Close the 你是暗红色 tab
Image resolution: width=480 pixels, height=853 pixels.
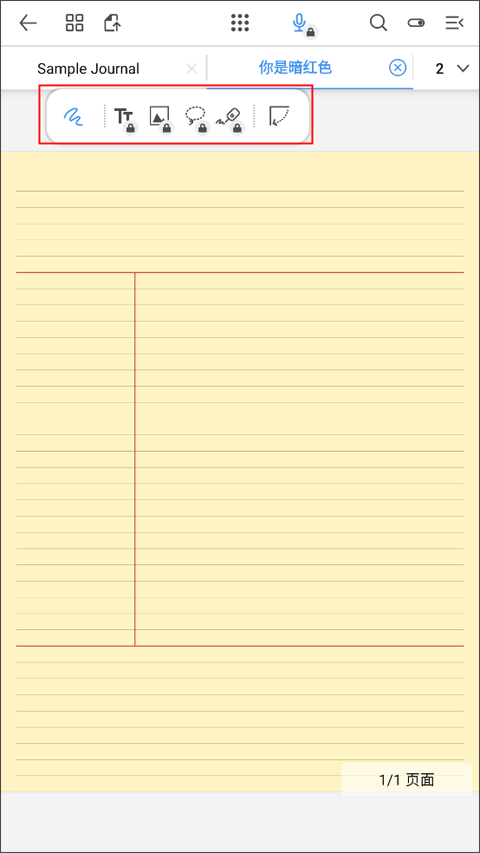[398, 68]
